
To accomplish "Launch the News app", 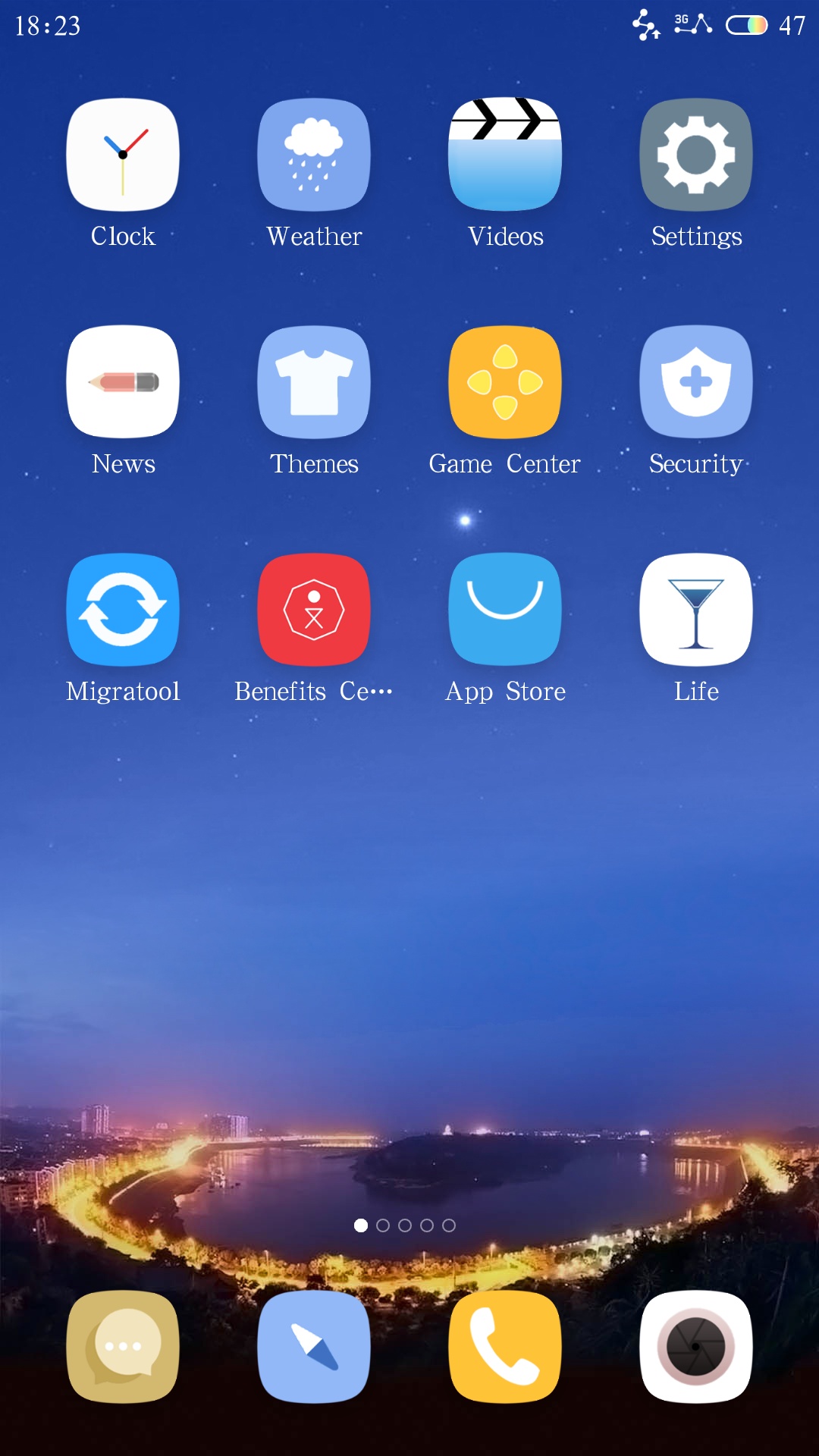I will point(123,382).
